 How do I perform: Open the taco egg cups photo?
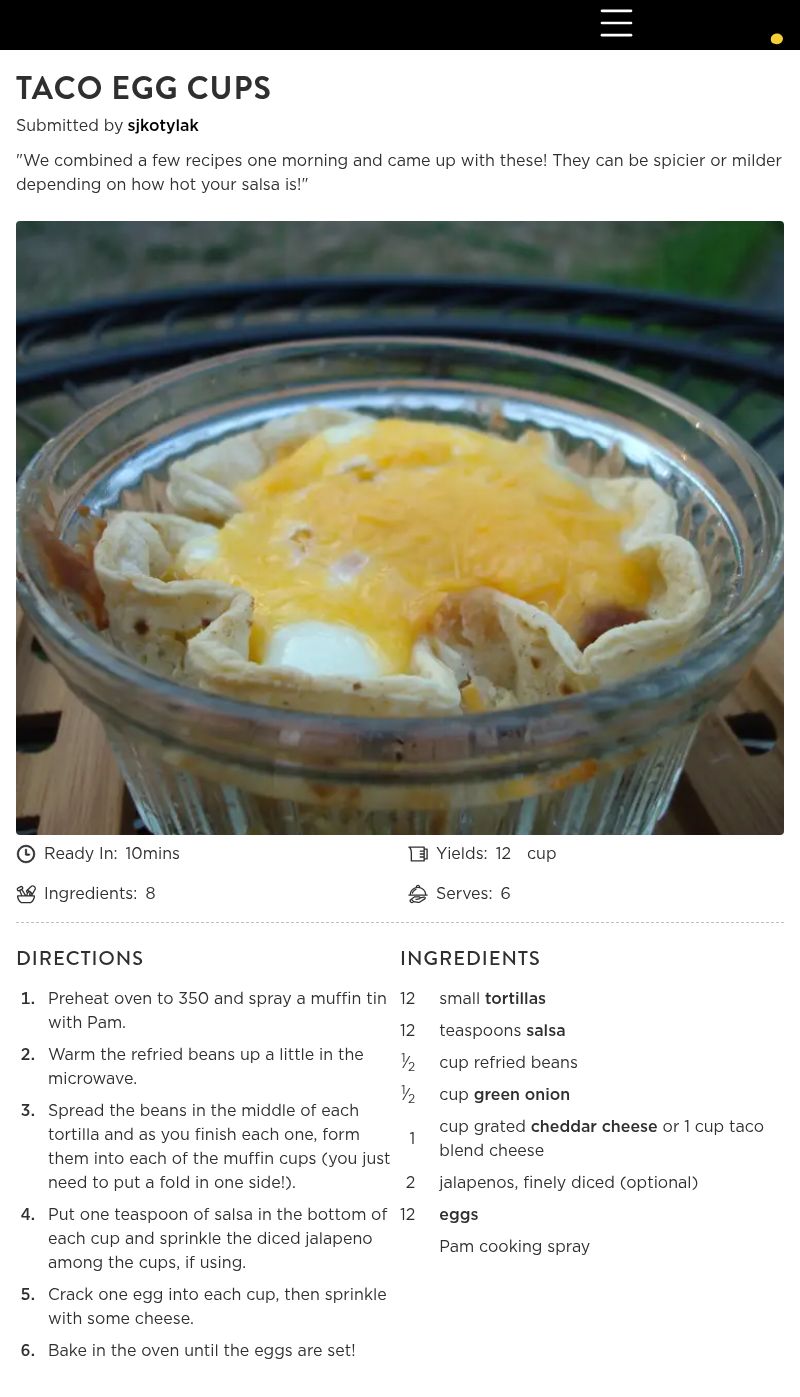pos(400,527)
